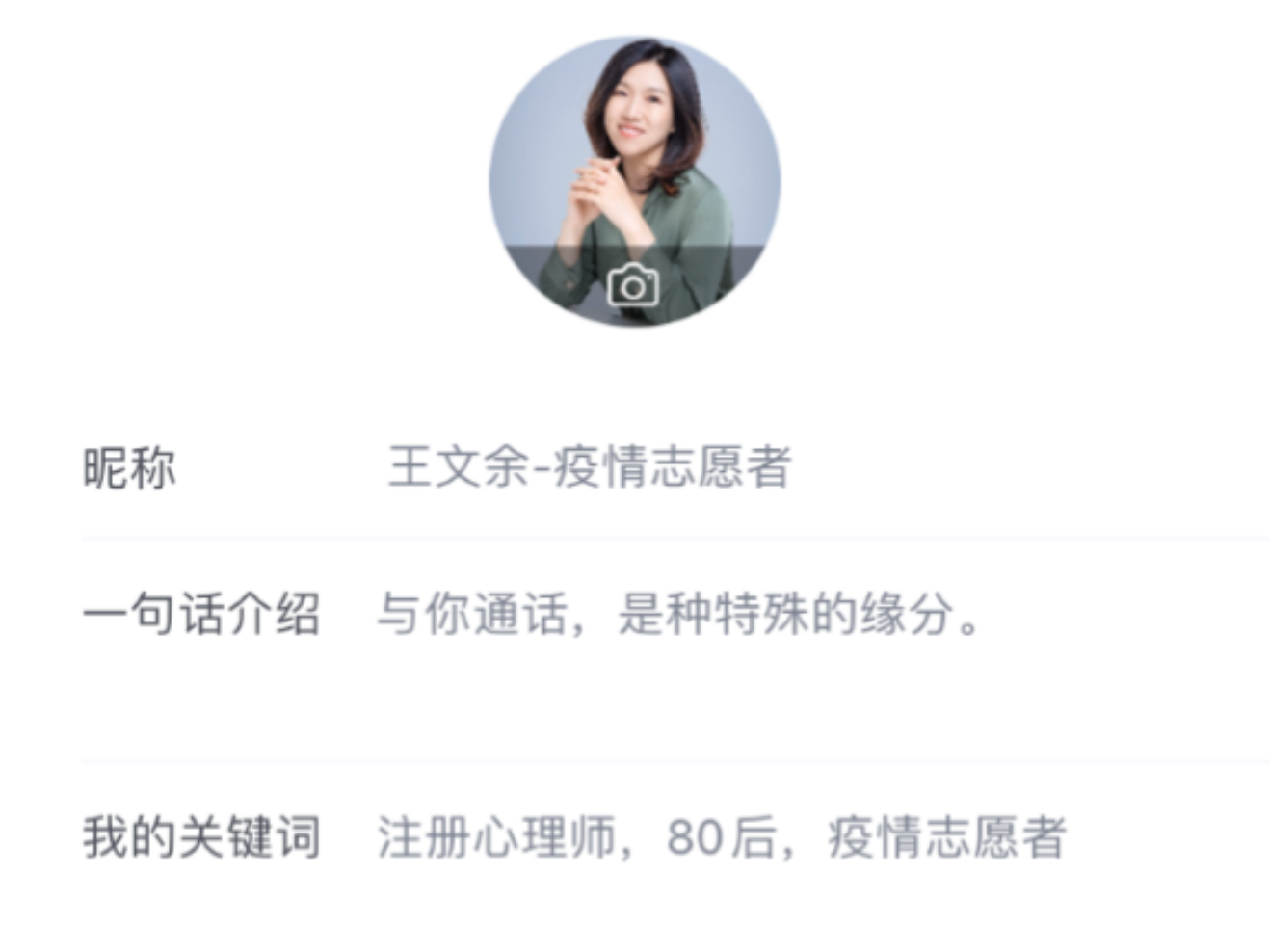Edit the 我的关键词 keywords field
Screen dimensions: 1270x952
click(721, 836)
